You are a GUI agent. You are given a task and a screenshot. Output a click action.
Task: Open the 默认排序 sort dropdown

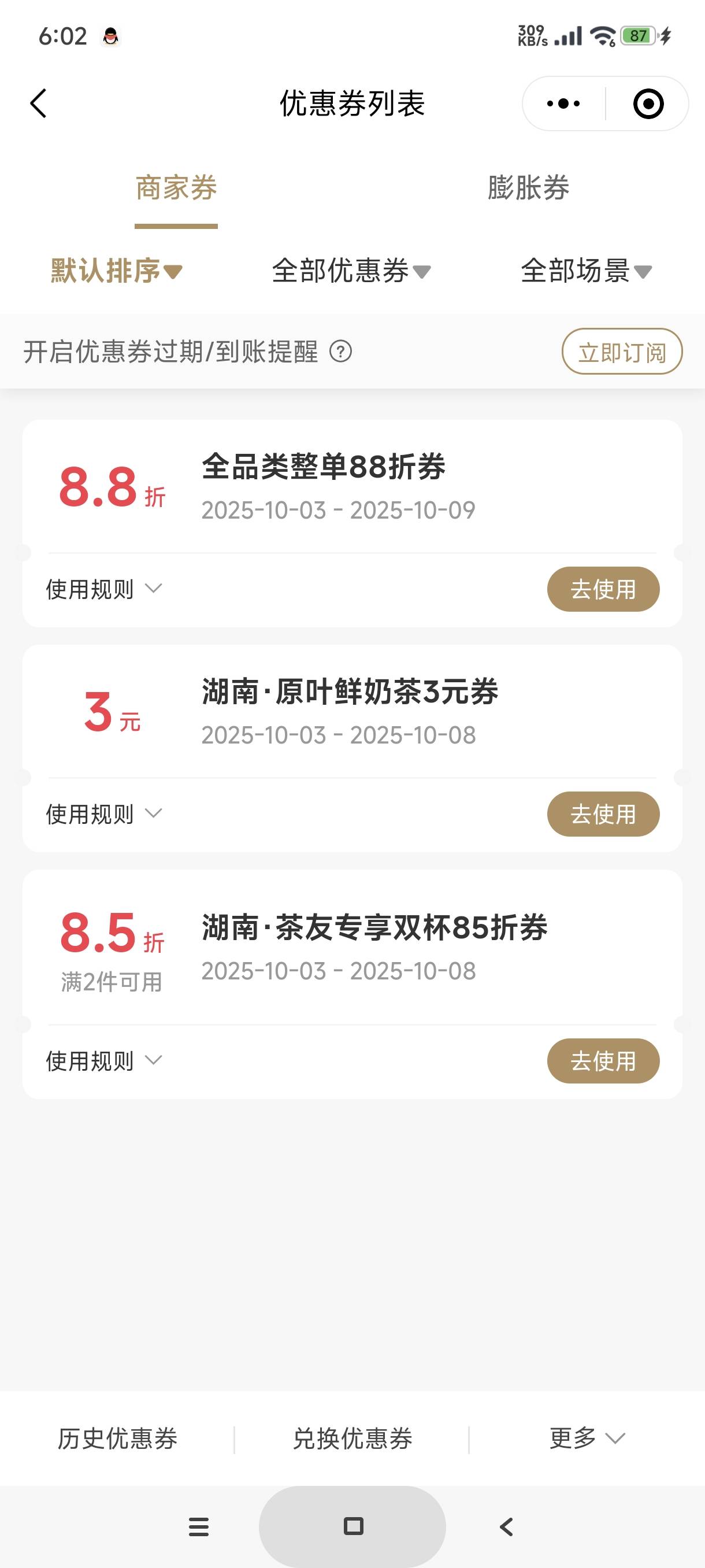pos(116,270)
